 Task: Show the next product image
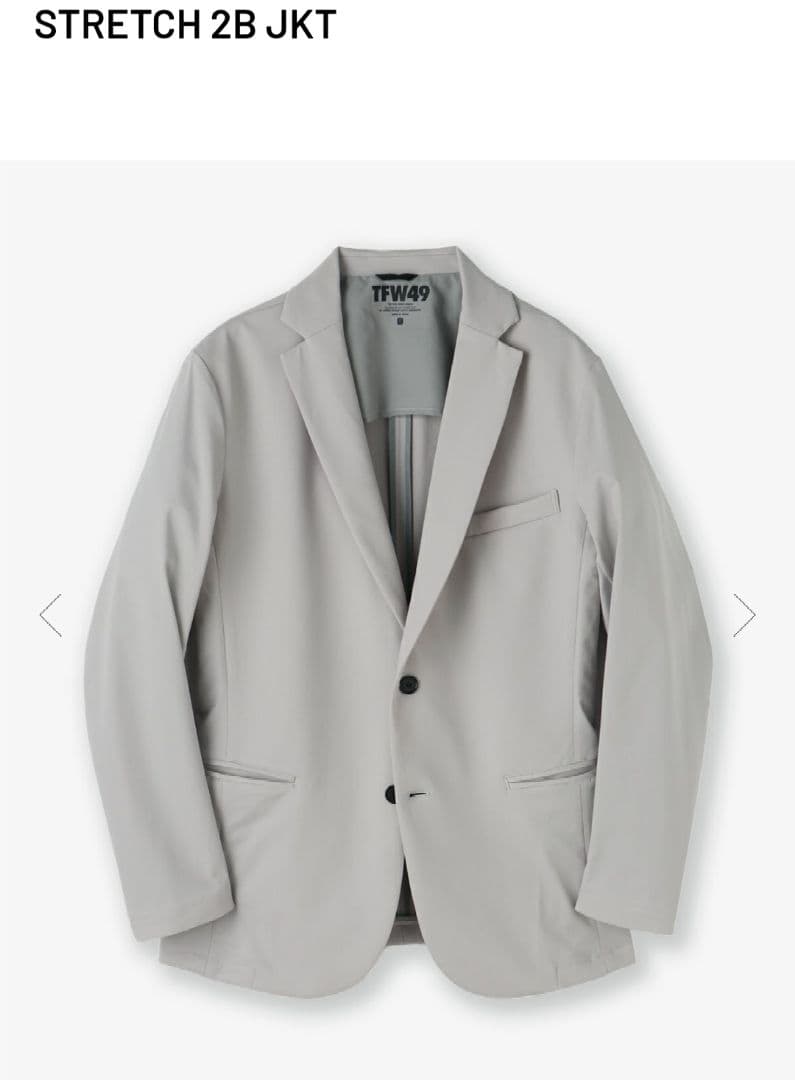[x=745, y=615]
